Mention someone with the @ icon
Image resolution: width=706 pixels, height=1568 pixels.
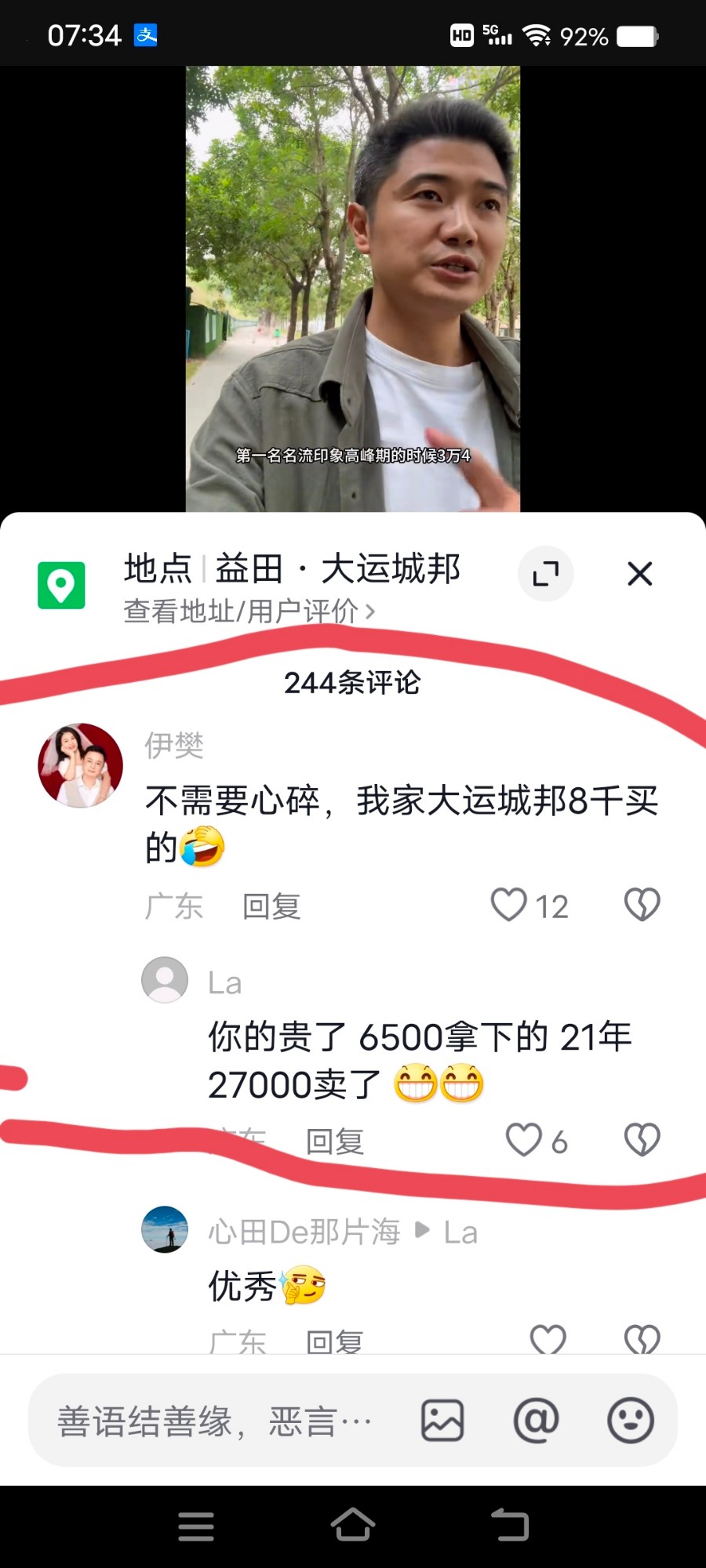[537, 1421]
